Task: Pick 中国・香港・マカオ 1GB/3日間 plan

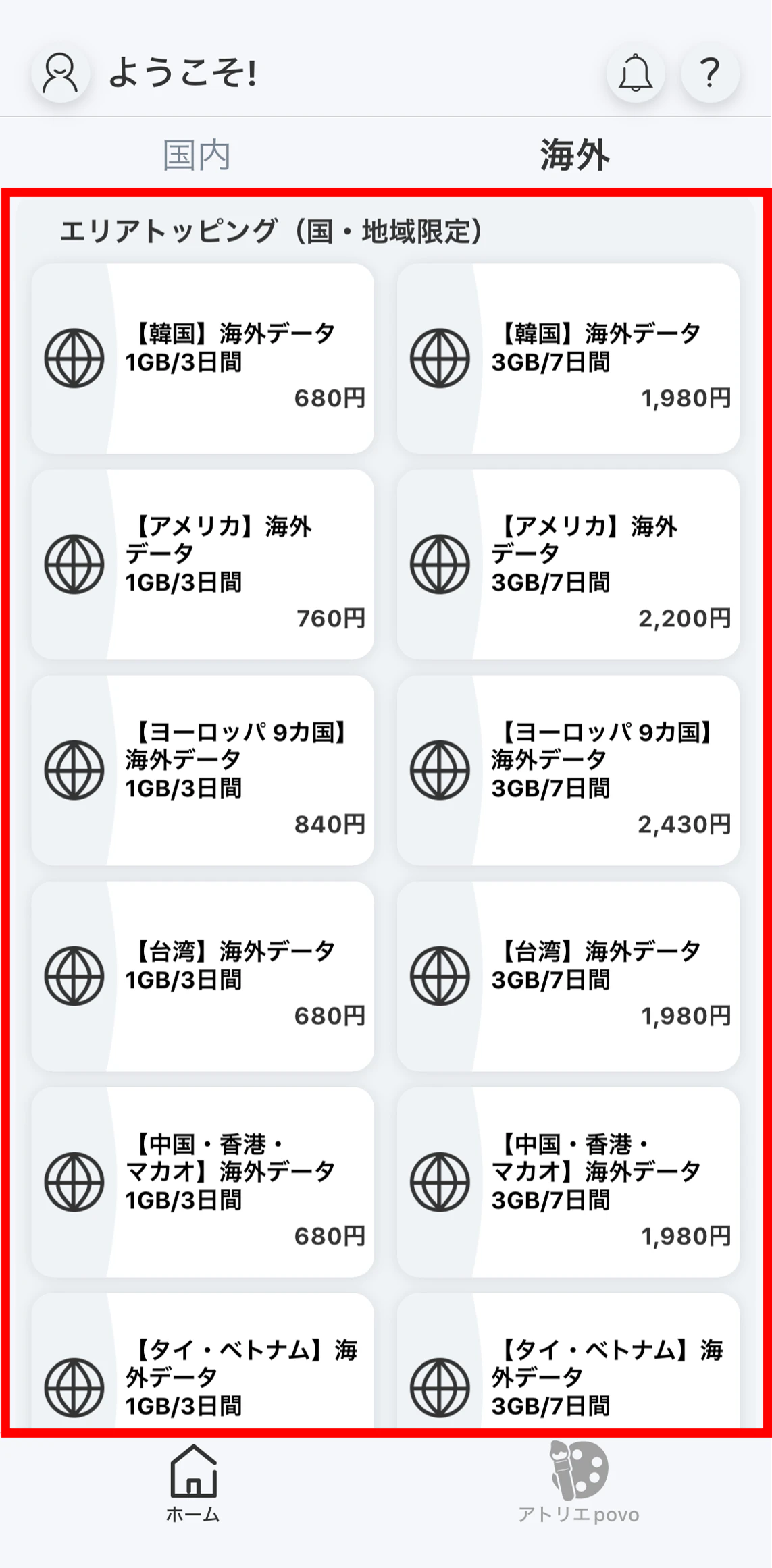Action: (203, 1182)
